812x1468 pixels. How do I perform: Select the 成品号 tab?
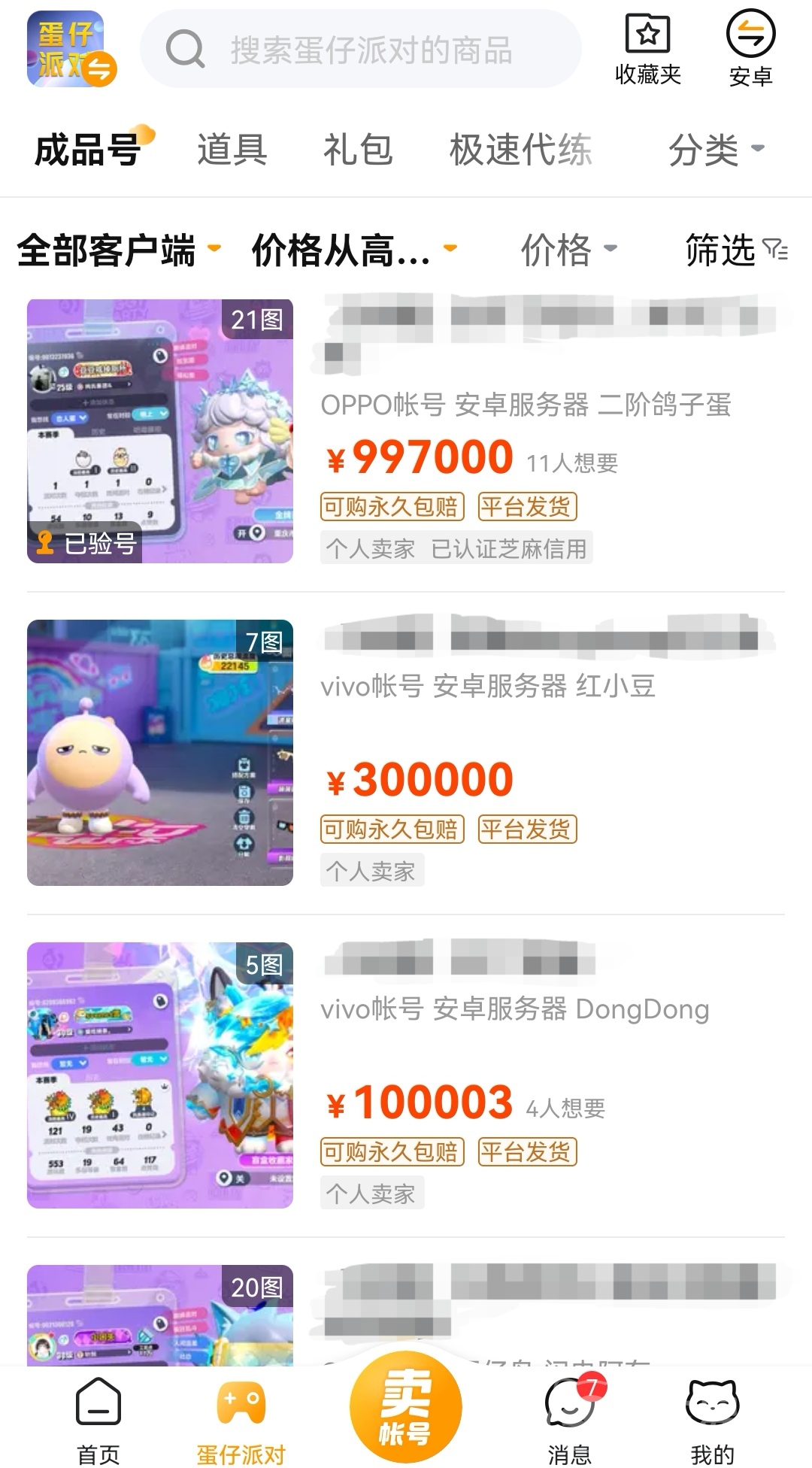pyautogui.click(x=89, y=149)
